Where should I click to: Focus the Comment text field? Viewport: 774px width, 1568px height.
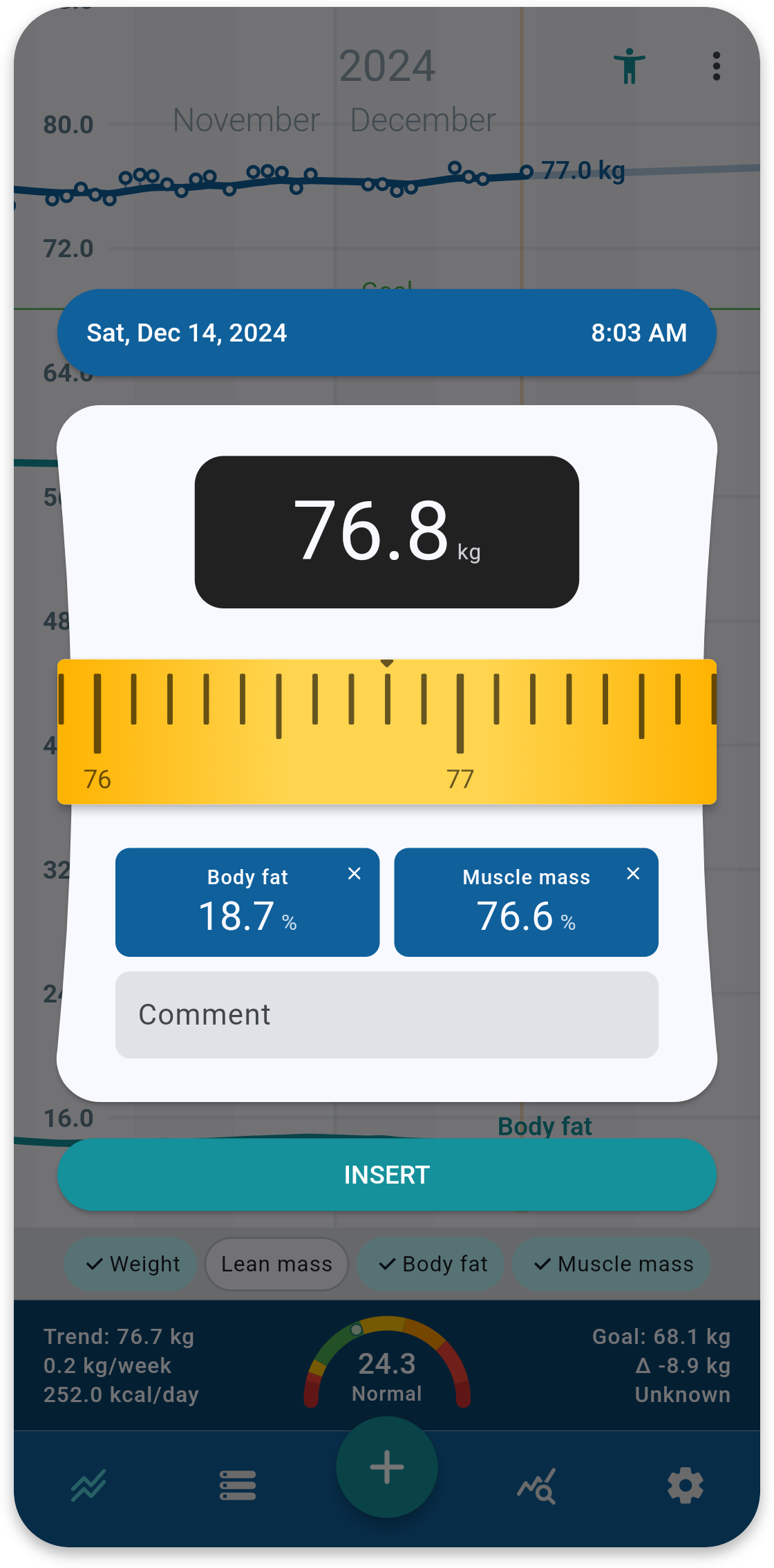click(x=386, y=1014)
